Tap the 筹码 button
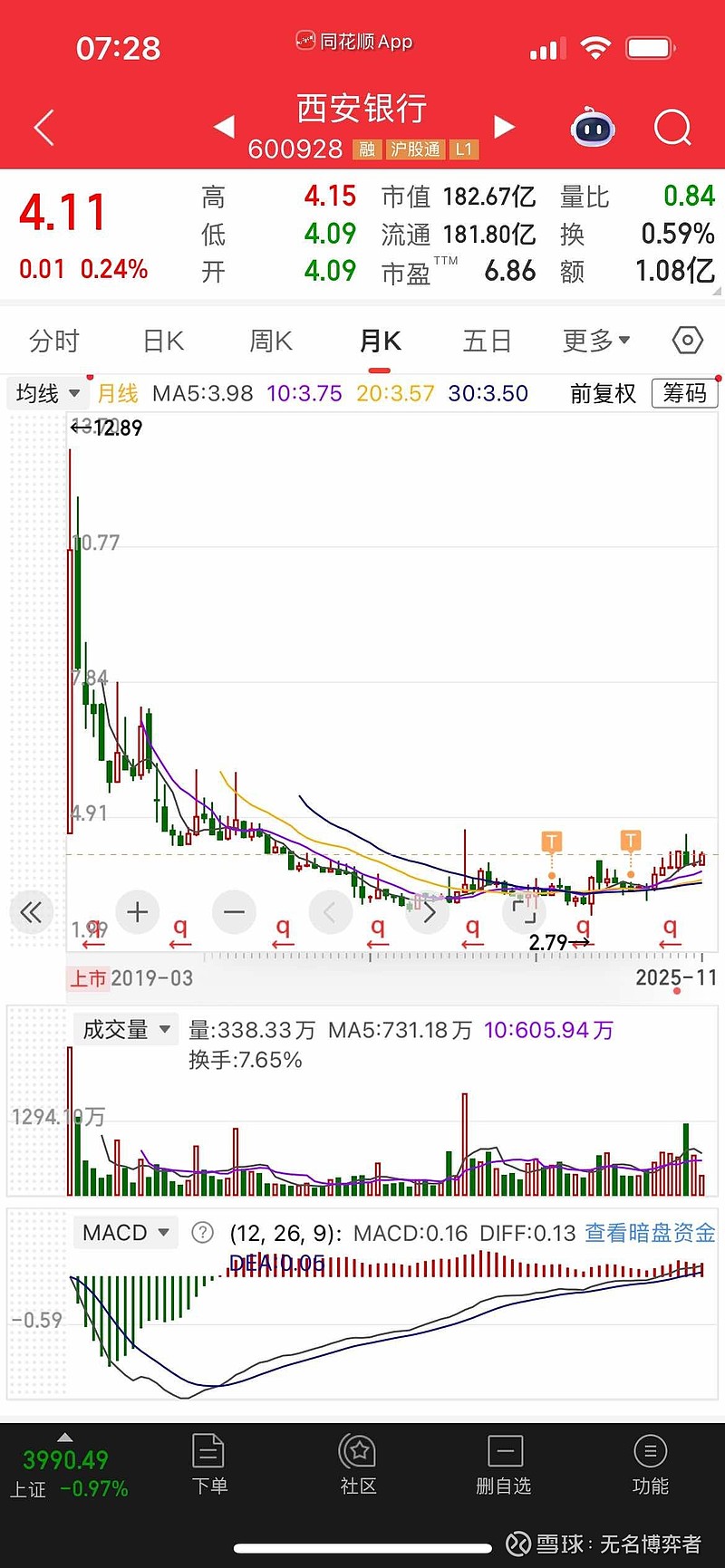The image size is (725, 1568). (684, 393)
